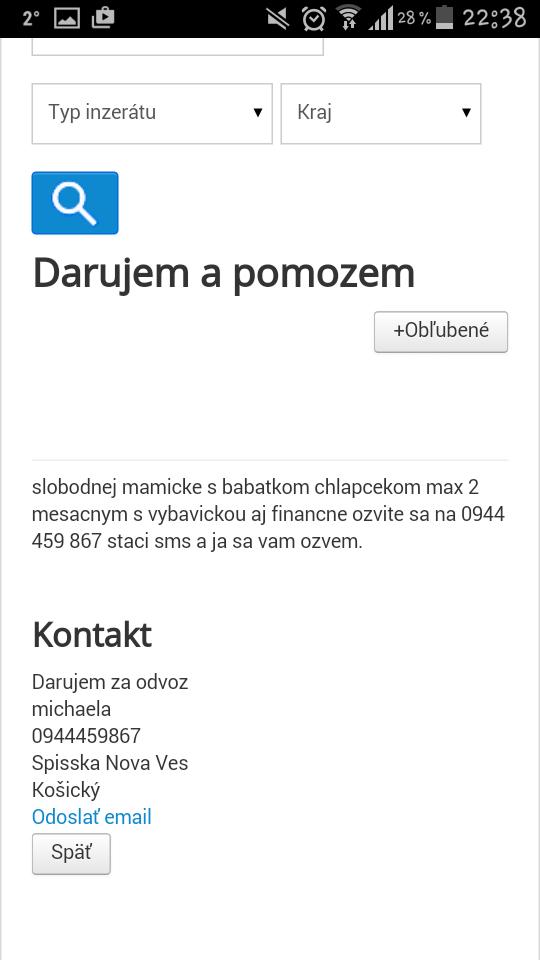Focus the partially visible text field above

(x=178, y=47)
